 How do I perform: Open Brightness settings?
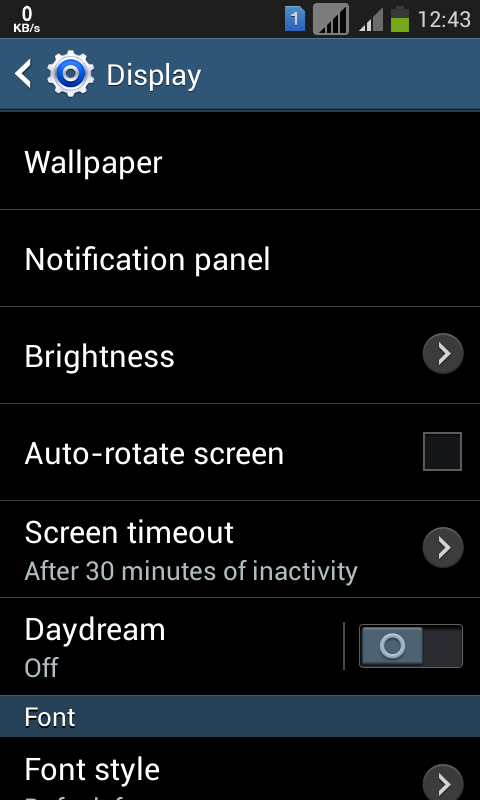240,356
